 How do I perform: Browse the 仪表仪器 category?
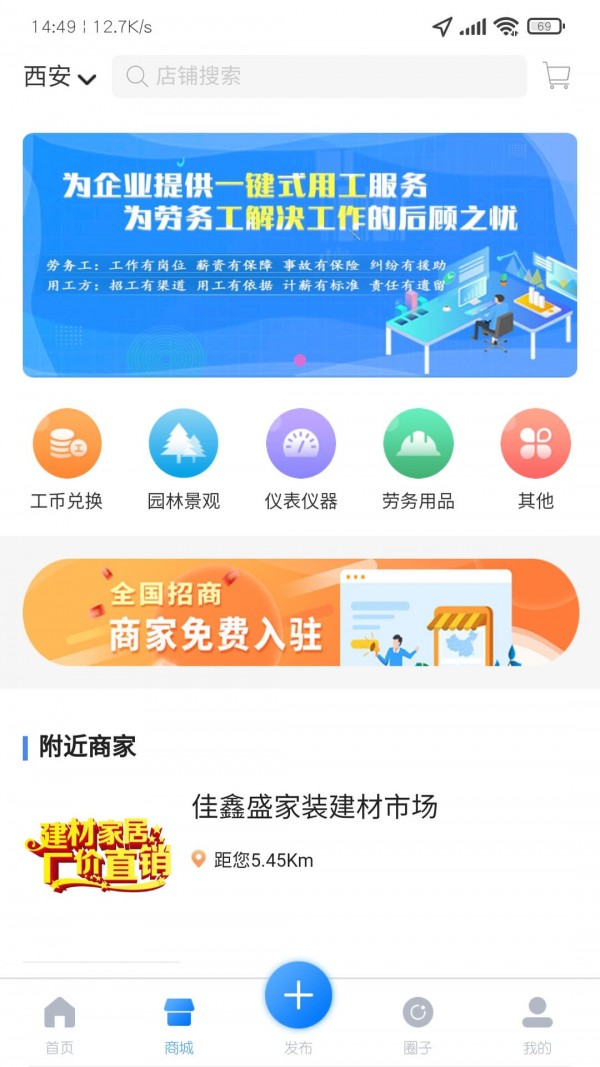(x=300, y=460)
